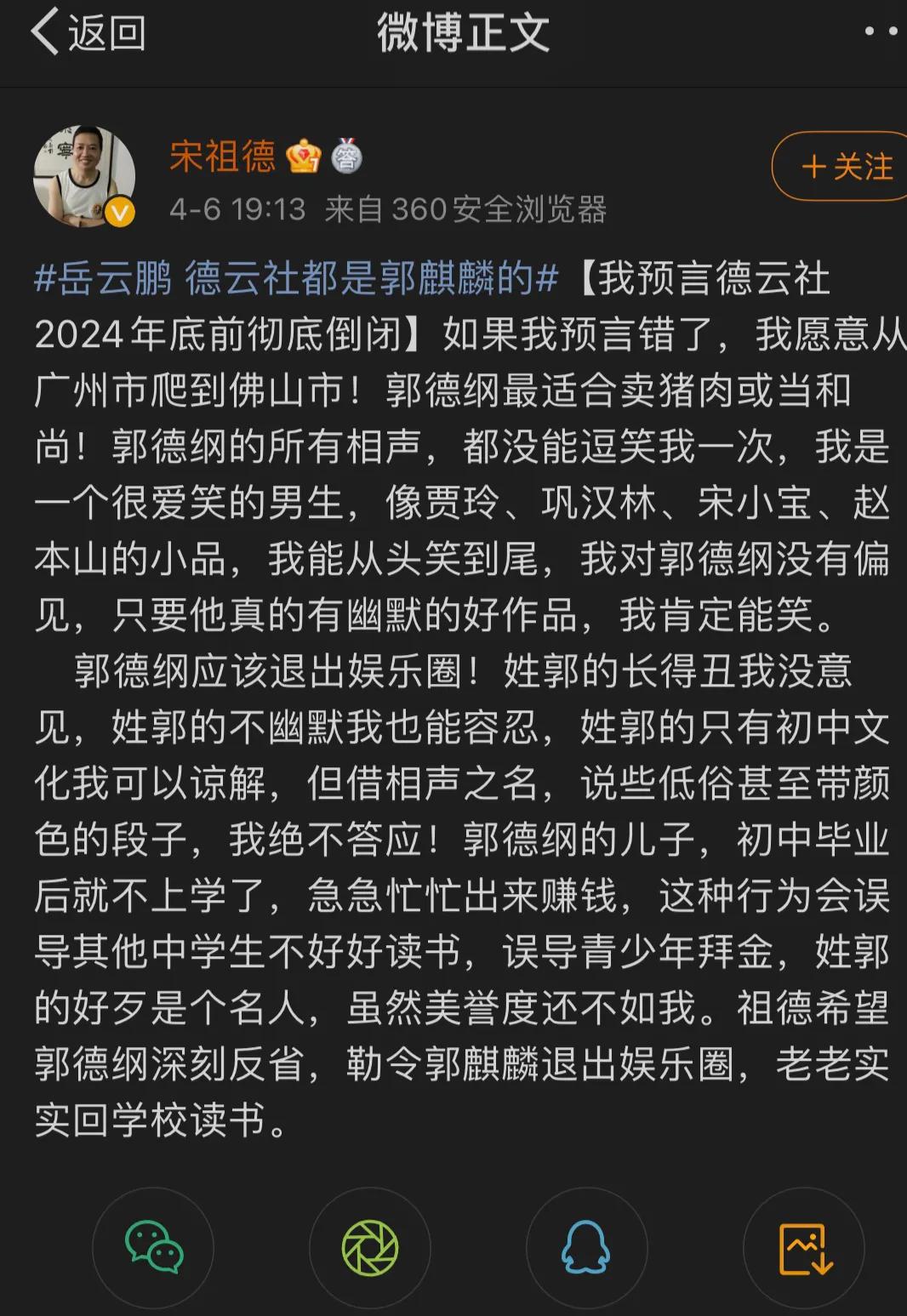Open the #岳云鹏 德云社都是郭麒麟的# hashtag

296,278
